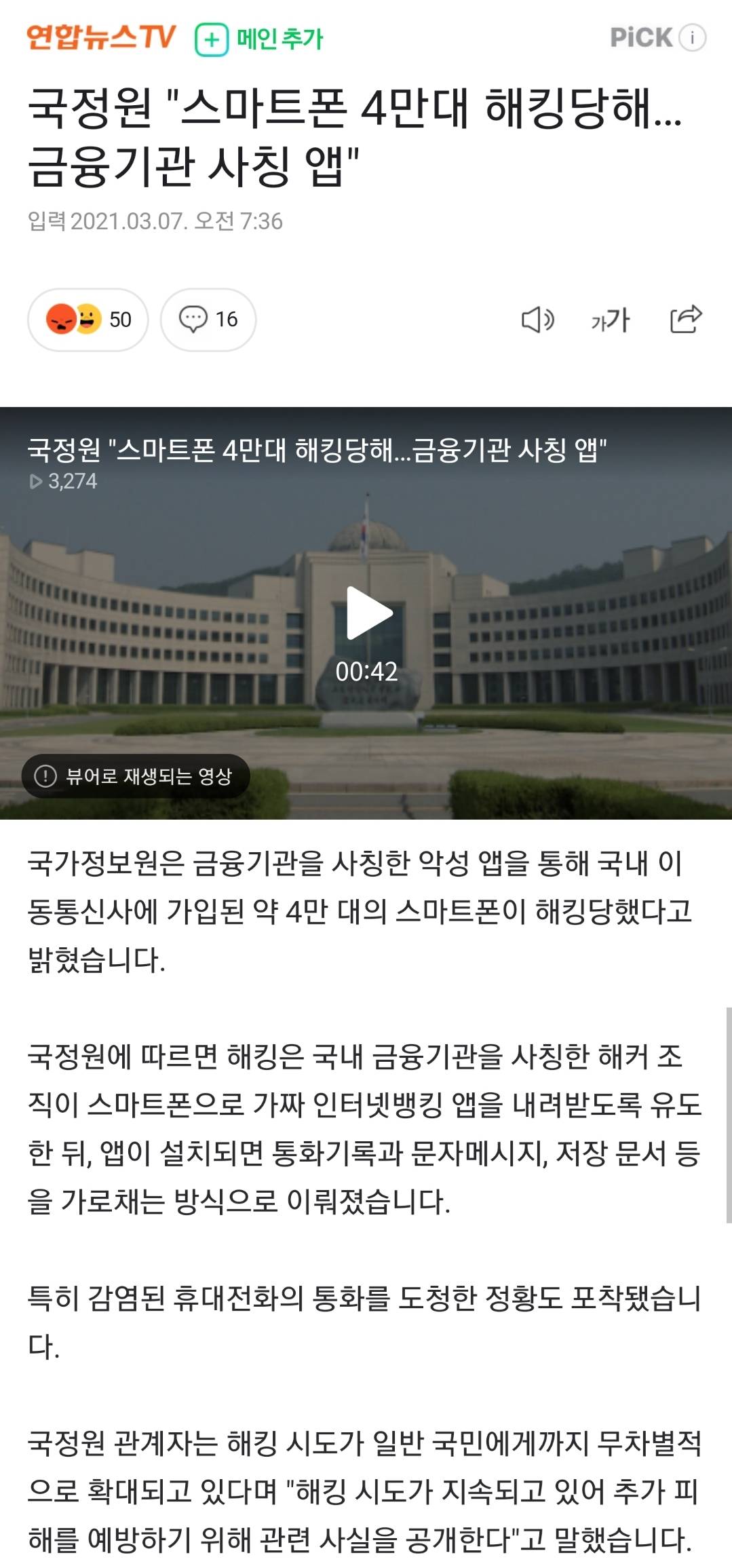The height and width of the screenshot is (1568, 732).
Task: Play the 00:42 news video
Action: click(368, 613)
